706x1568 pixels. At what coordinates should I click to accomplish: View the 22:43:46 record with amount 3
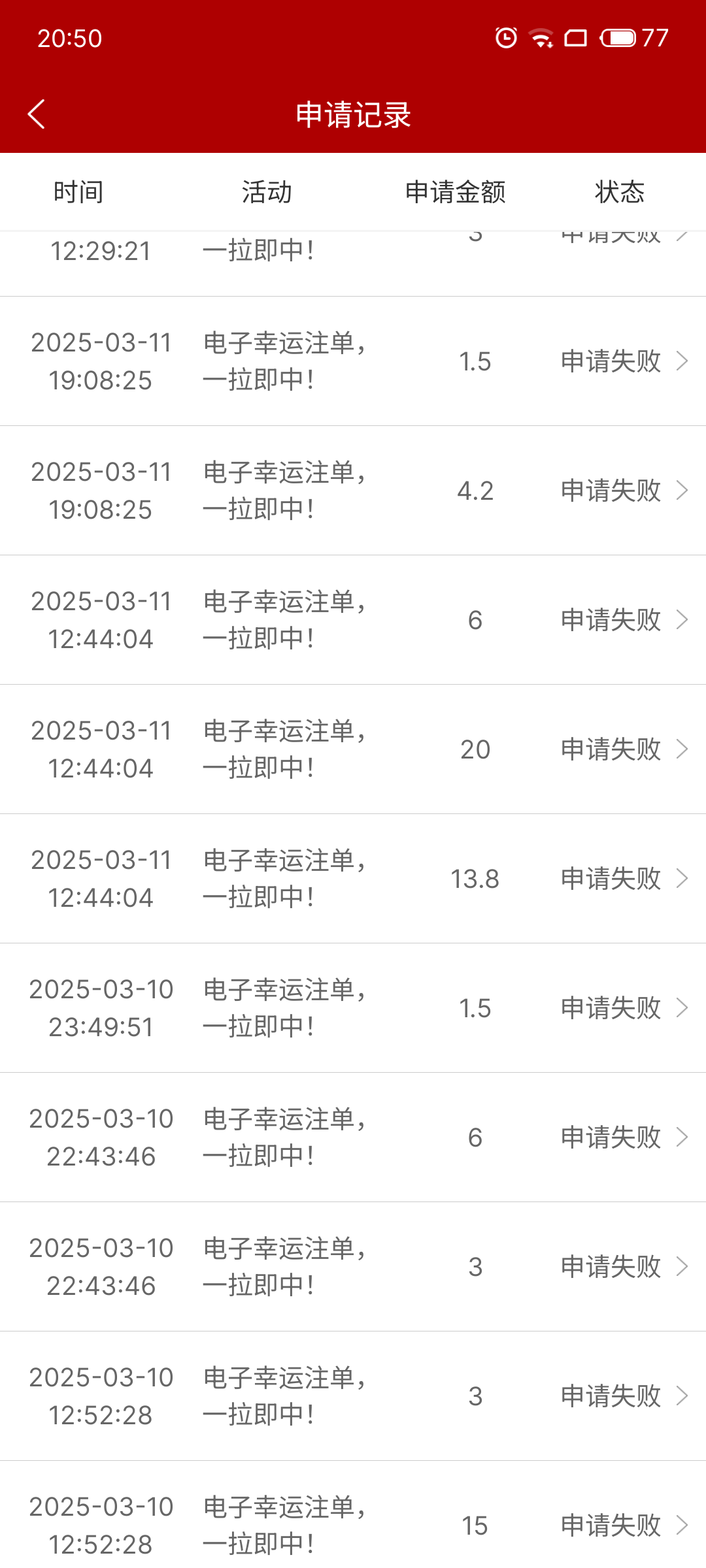353,1267
